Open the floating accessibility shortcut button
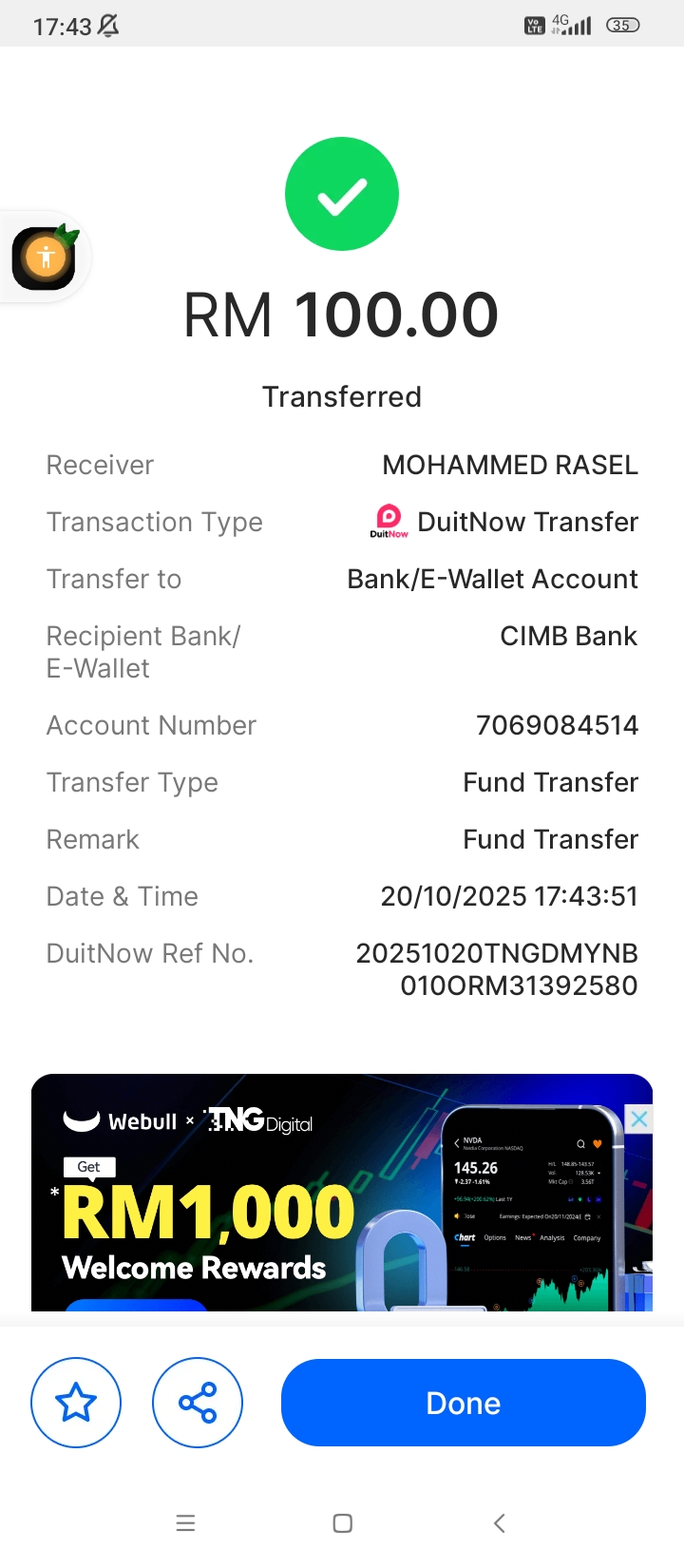 point(44,257)
